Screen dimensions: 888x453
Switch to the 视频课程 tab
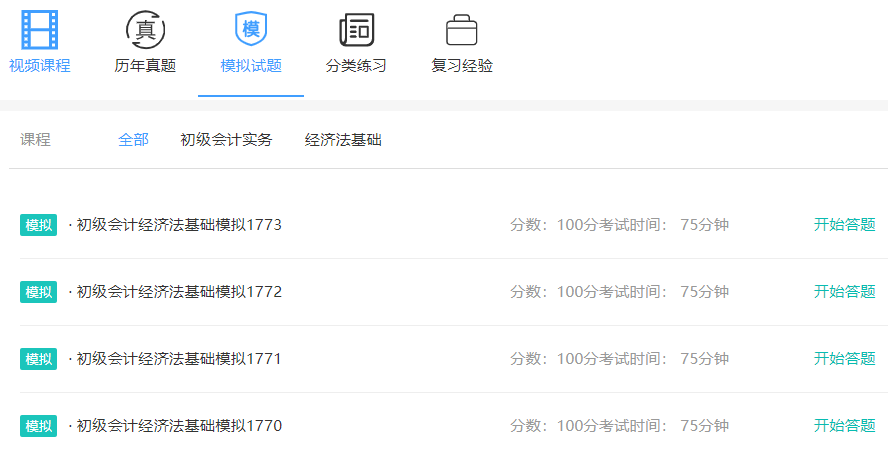pyautogui.click(x=40, y=45)
